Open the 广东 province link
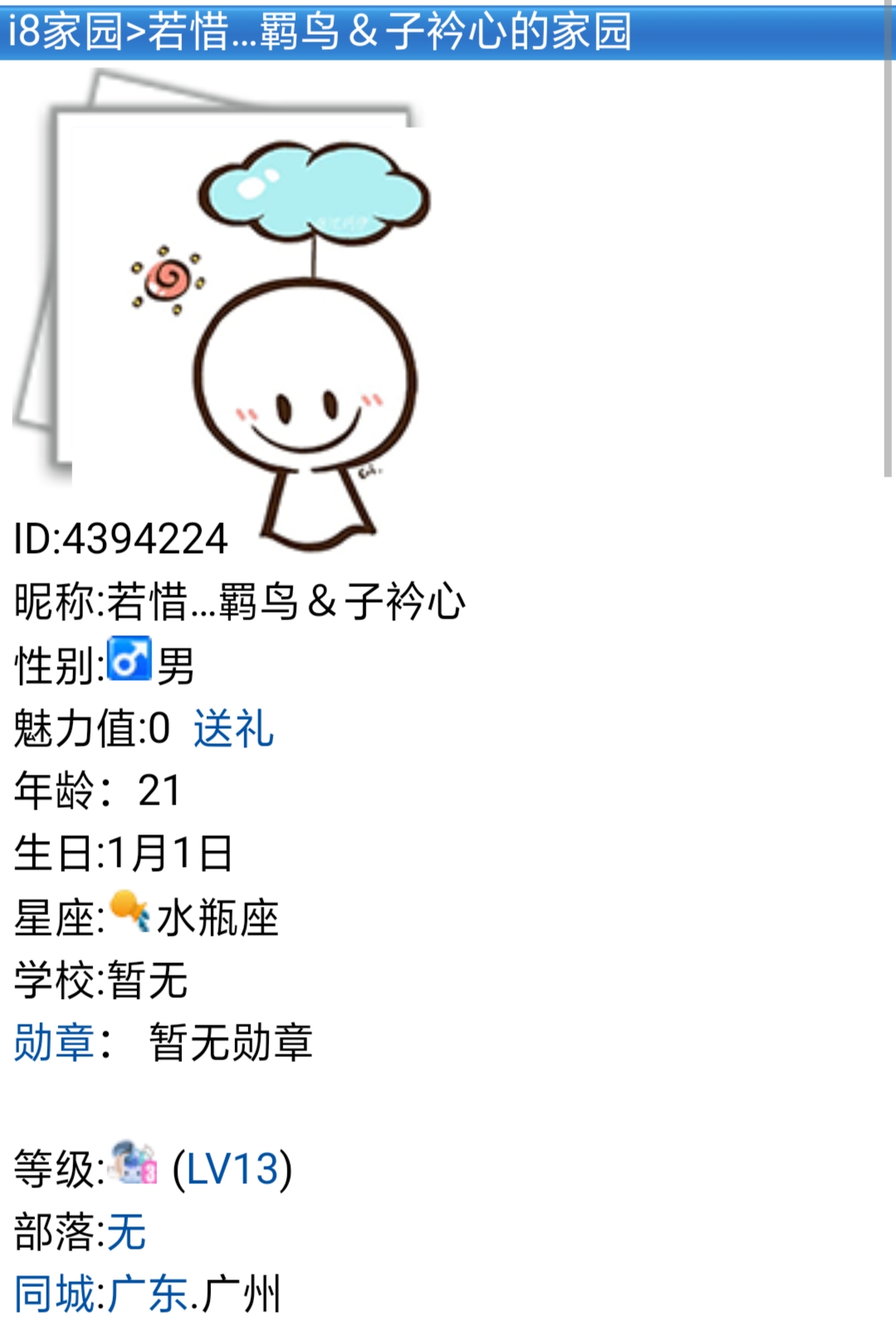This screenshot has width=896, height=1326. 148,1294
